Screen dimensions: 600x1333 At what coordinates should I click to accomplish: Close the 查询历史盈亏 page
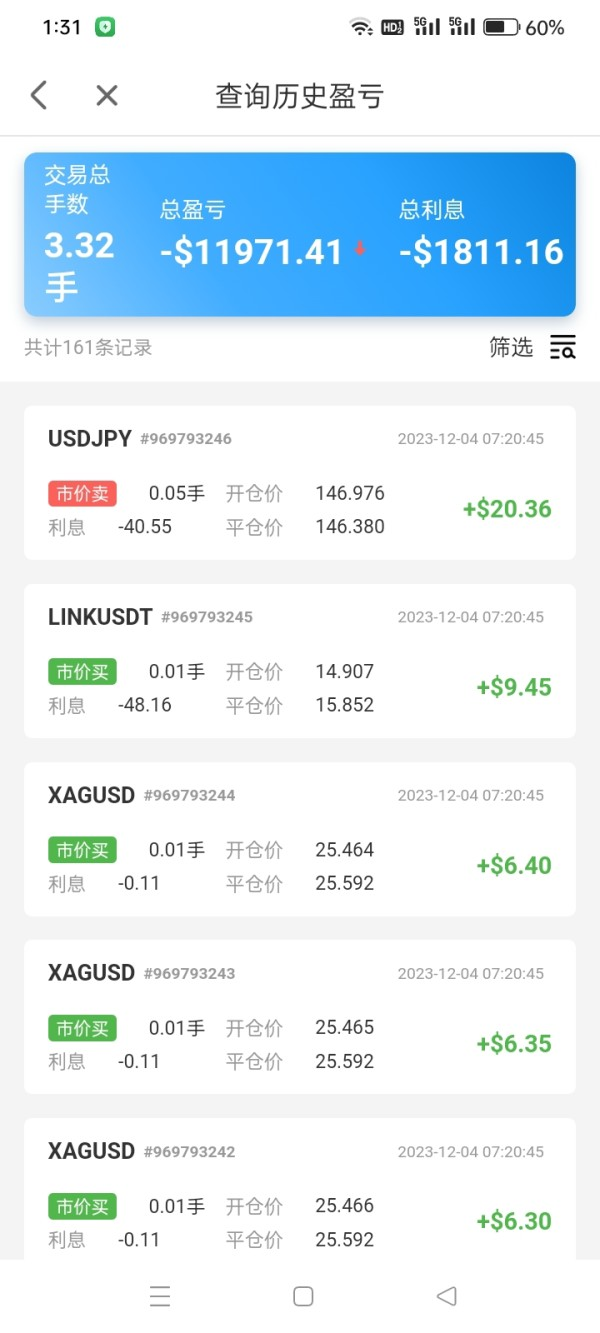pyautogui.click(x=107, y=96)
